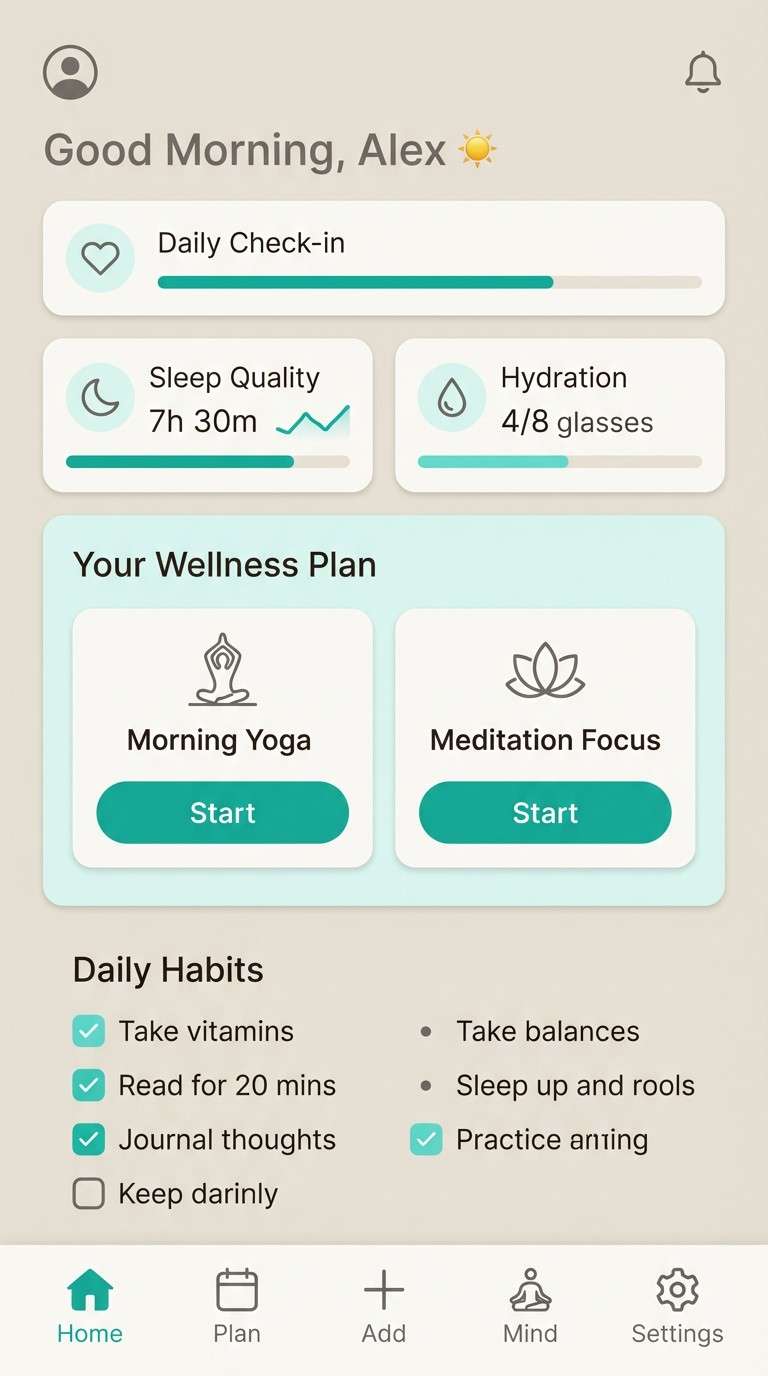This screenshot has width=768, height=1376.
Task: Select the Home tab
Action: pos(90,1290)
